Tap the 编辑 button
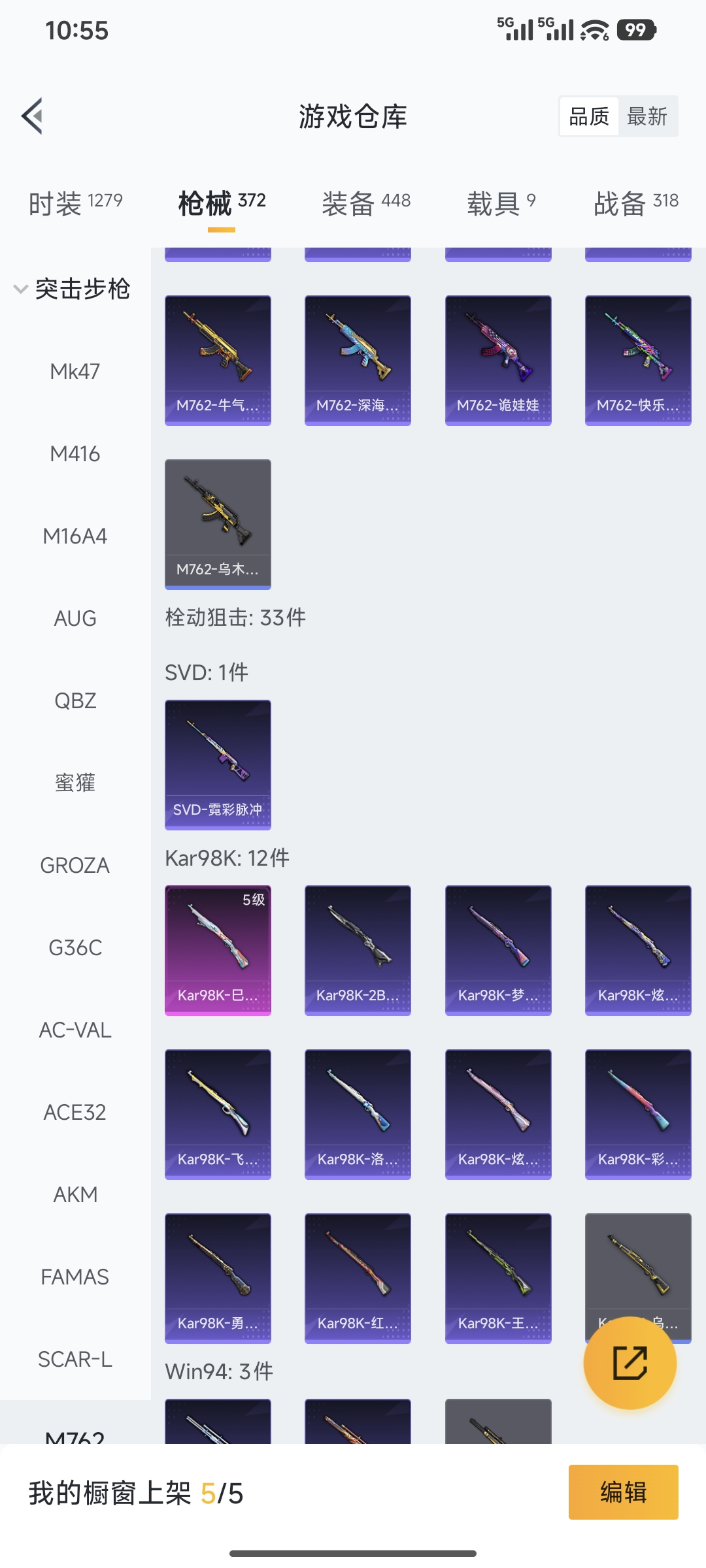Viewport: 706px width, 1568px height. [624, 1494]
